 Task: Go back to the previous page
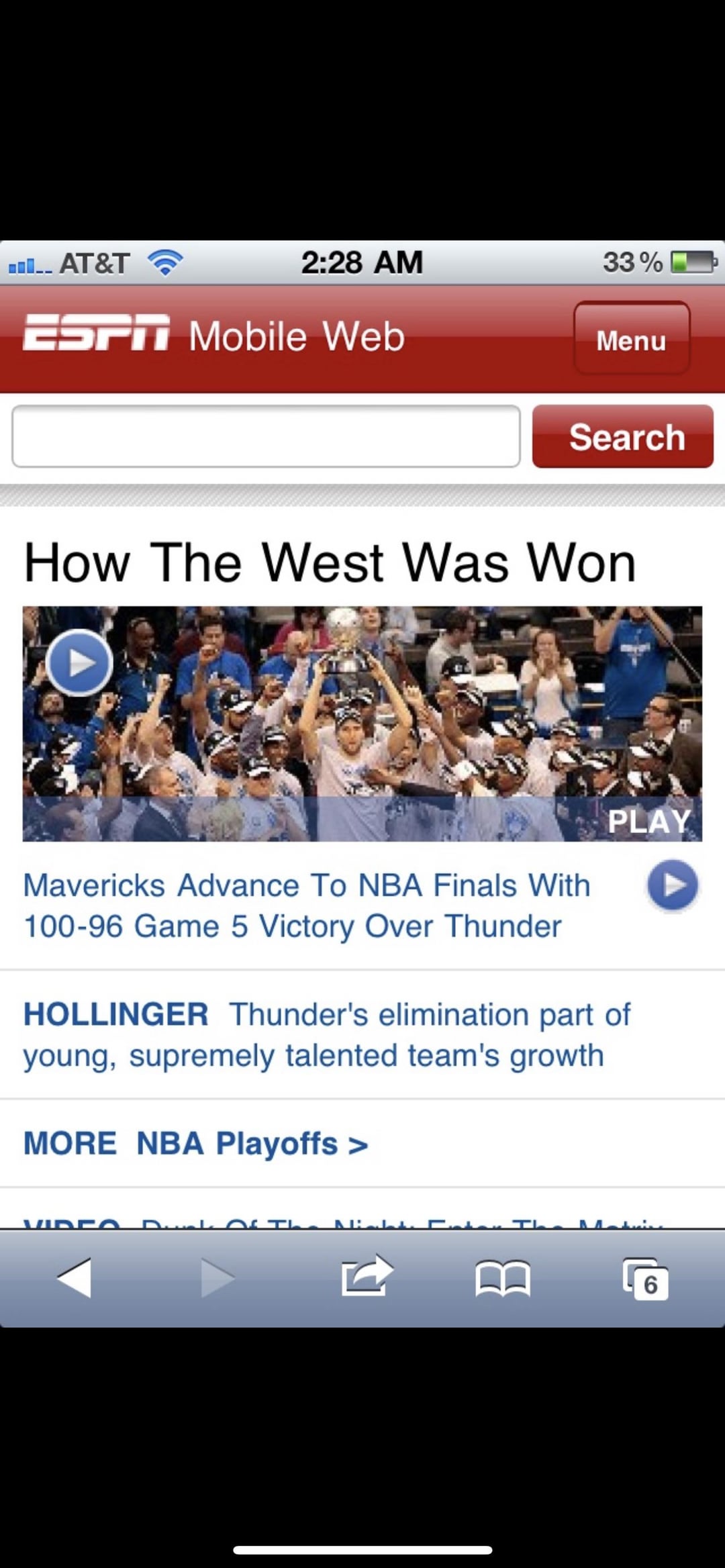[75, 1277]
